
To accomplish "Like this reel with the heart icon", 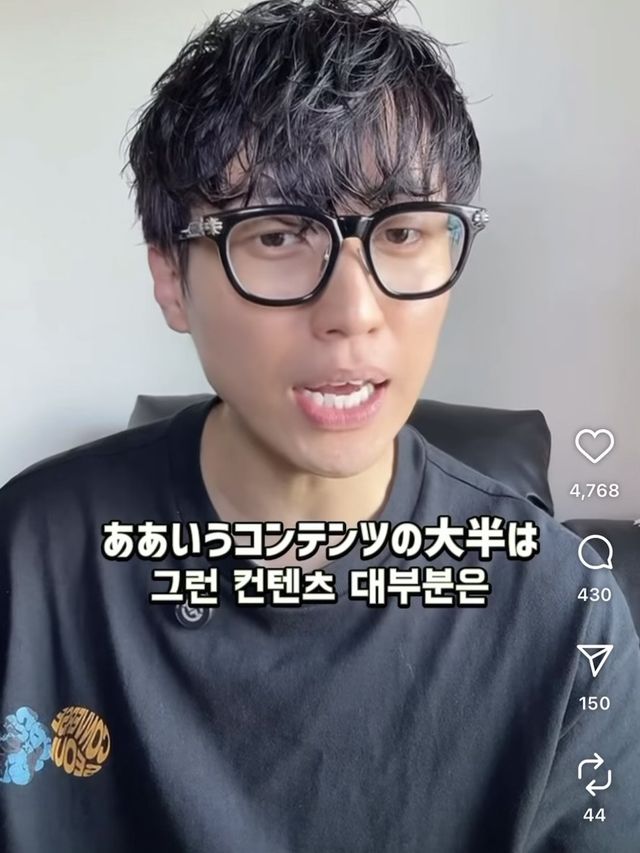I will (x=594, y=446).
